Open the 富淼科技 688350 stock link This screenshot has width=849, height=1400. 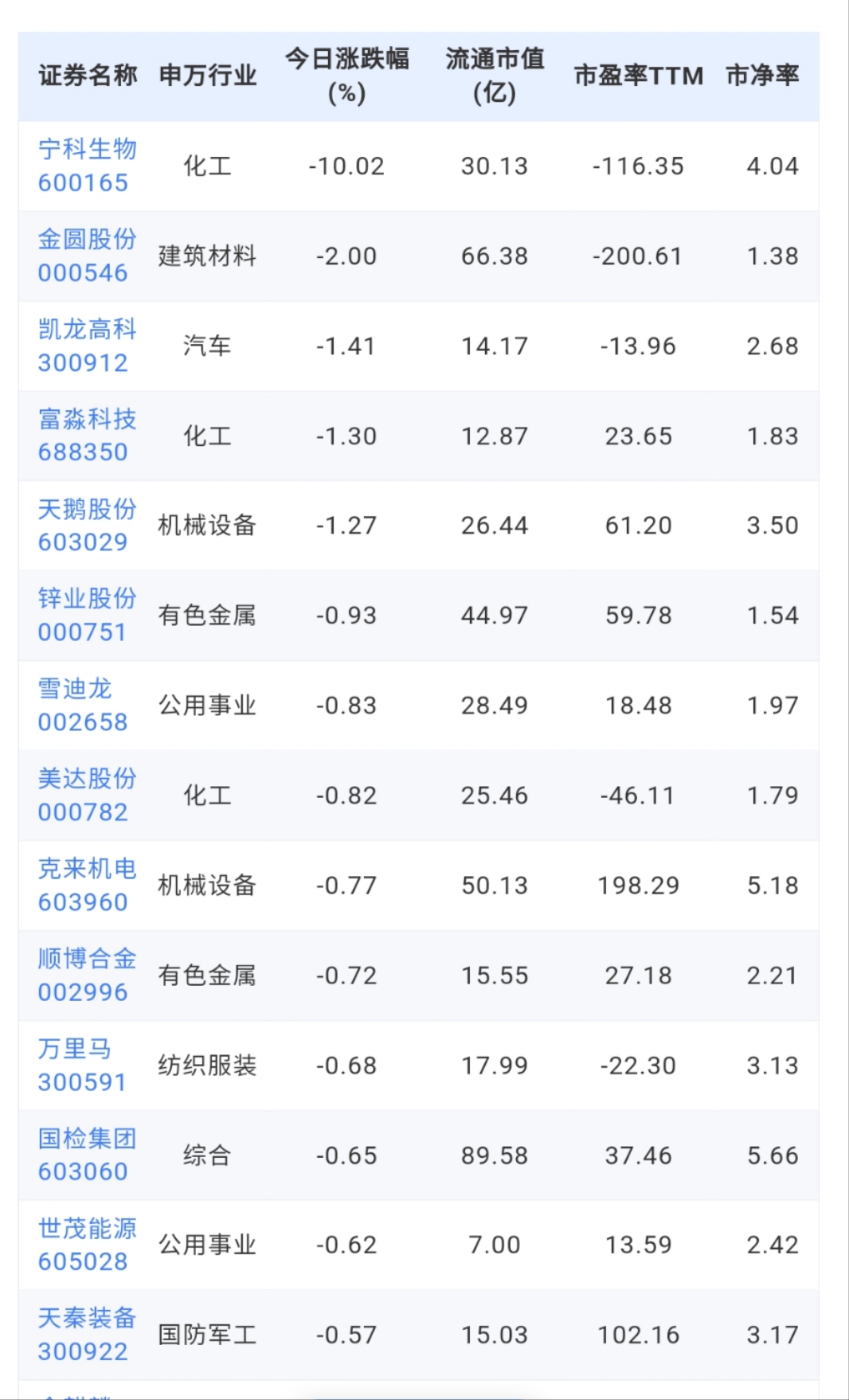(x=87, y=436)
